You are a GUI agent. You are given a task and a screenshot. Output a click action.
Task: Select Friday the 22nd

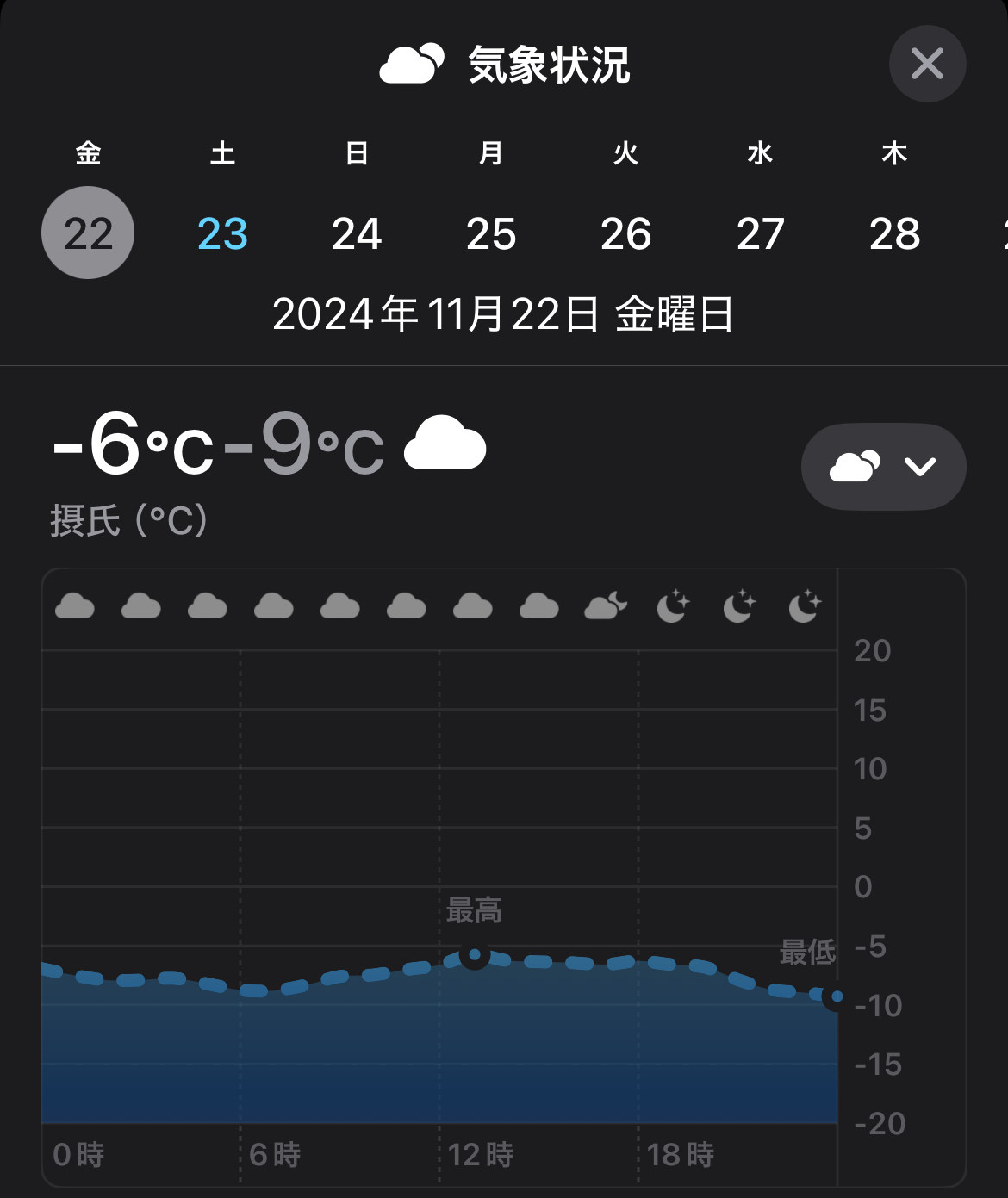[88, 233]
